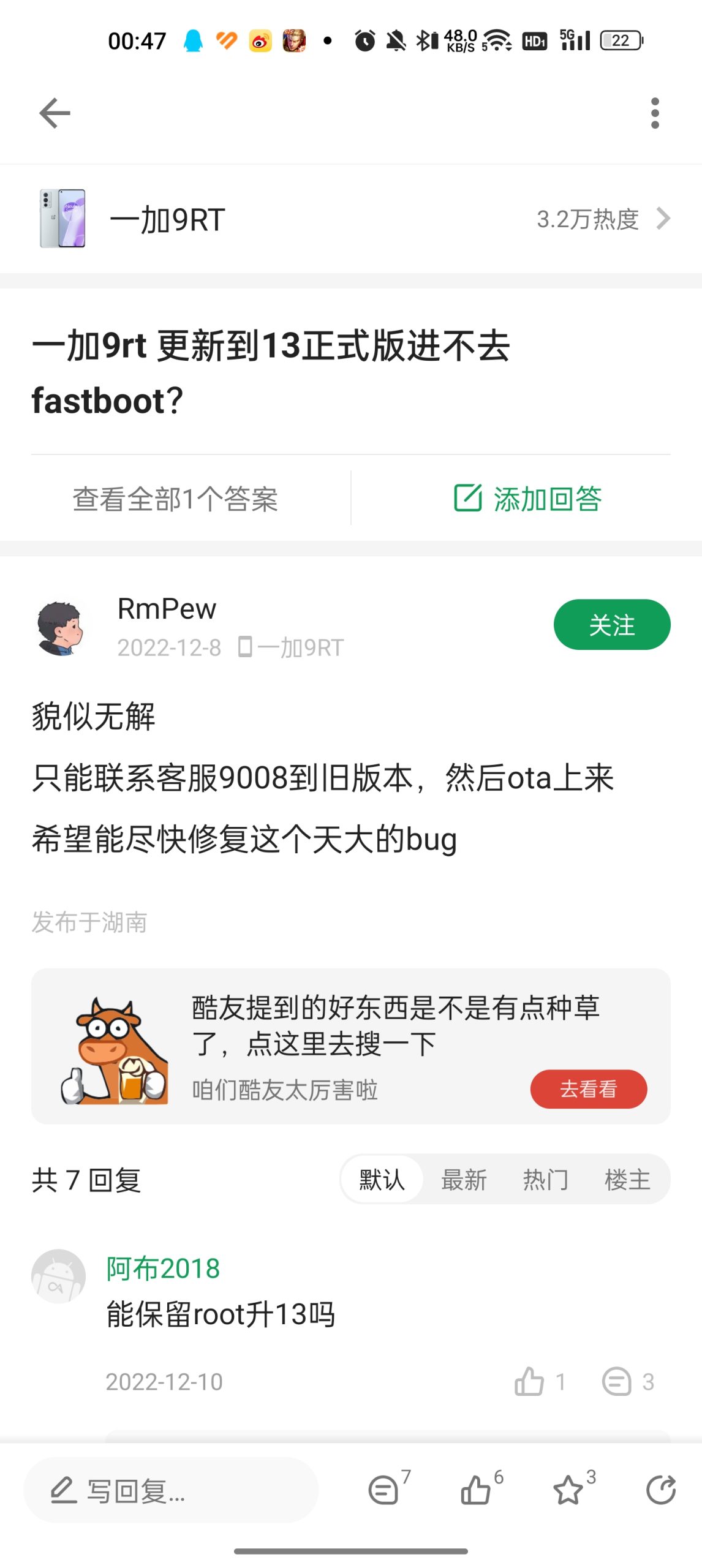View all answers via 查看全部1个答案
Screen dimensions: 702x1568
pyautogui.click(x=175, y=499)
